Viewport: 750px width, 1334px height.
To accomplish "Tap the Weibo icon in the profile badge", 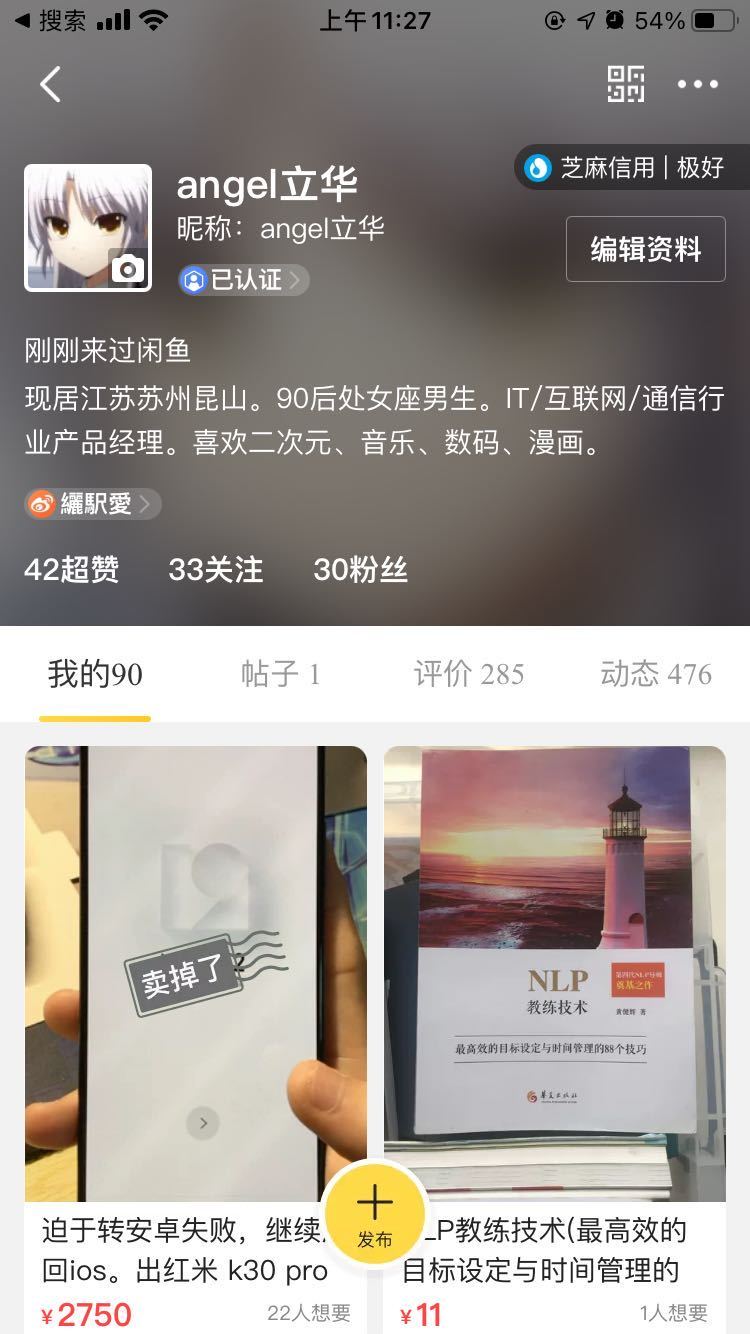I will tap(42, 504).
